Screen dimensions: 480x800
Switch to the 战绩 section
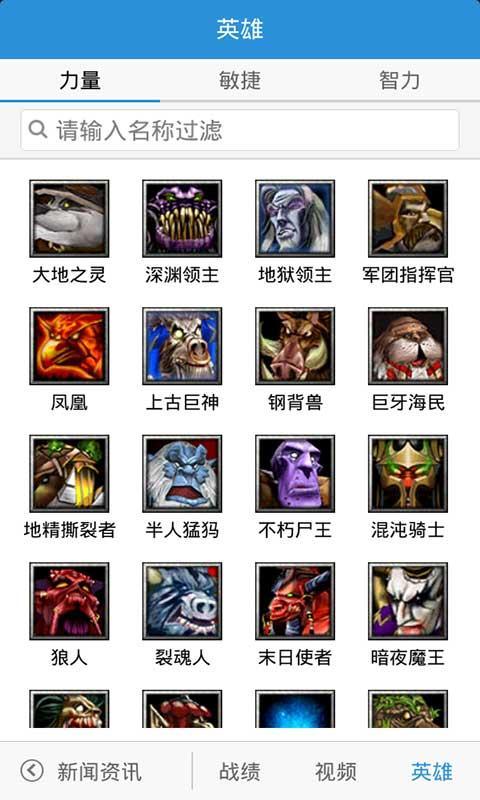coord(240,771)
